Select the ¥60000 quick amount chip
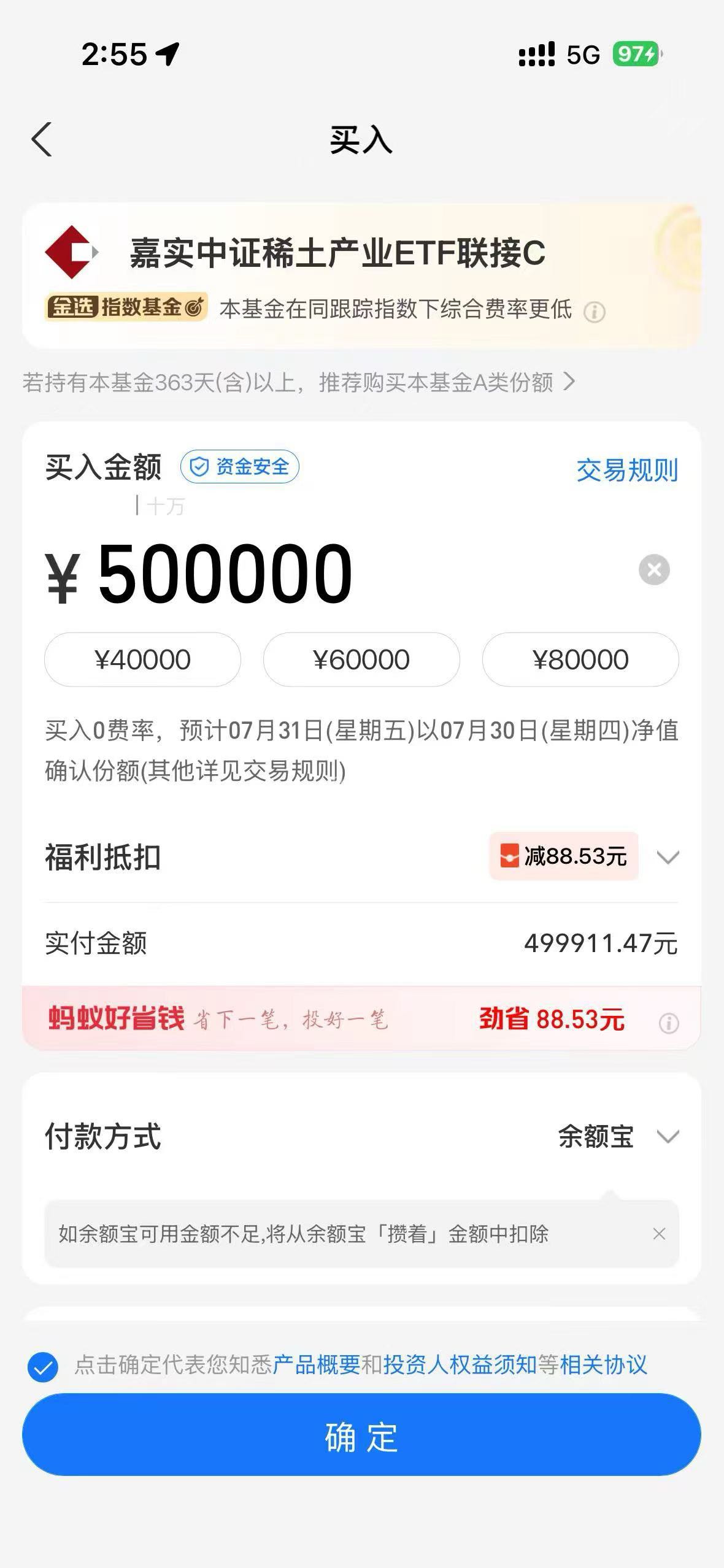The height and width of the screenshot is (1568, 724). tap(361, 659)
